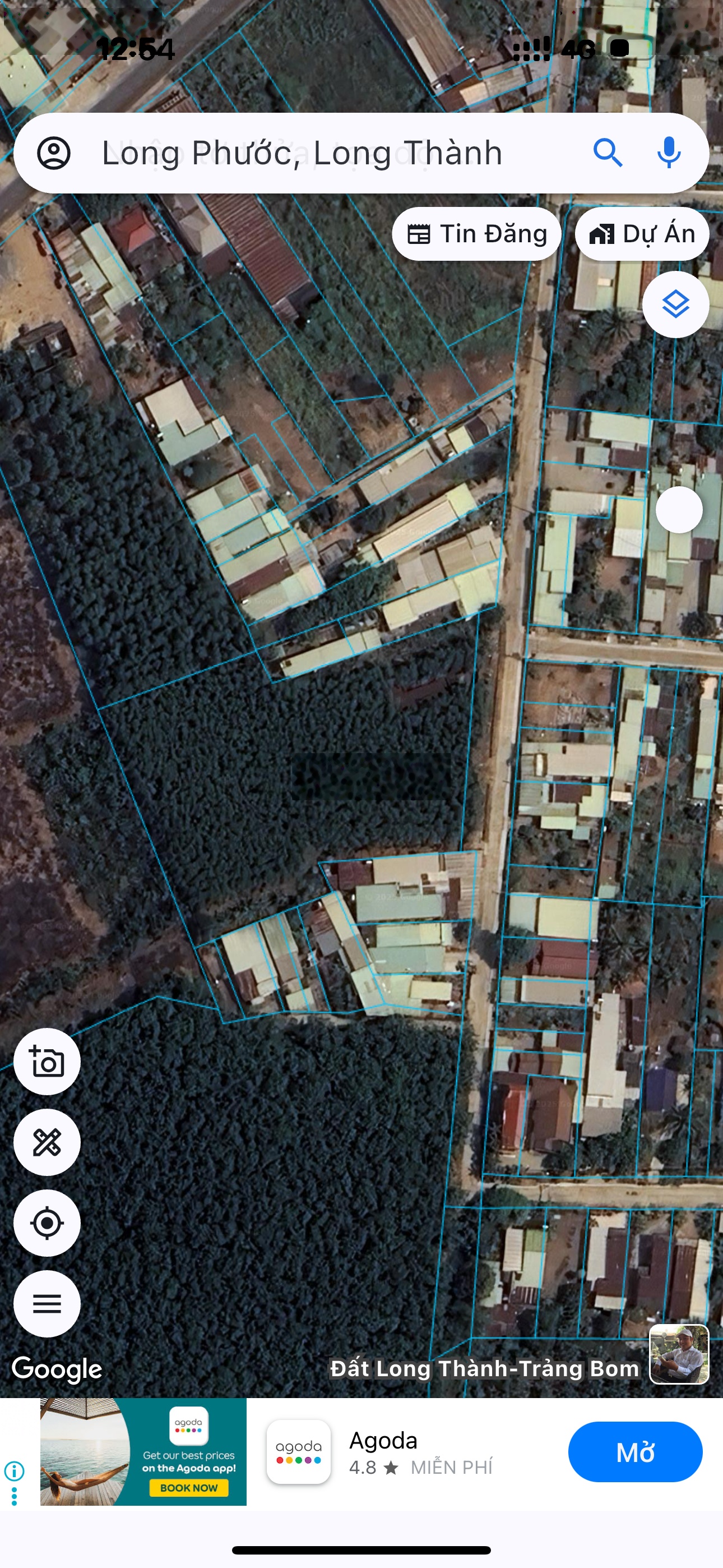The image size is (723, 1568).
Task: Open the Tin Đăng listings chip
Action: point(476,234)
